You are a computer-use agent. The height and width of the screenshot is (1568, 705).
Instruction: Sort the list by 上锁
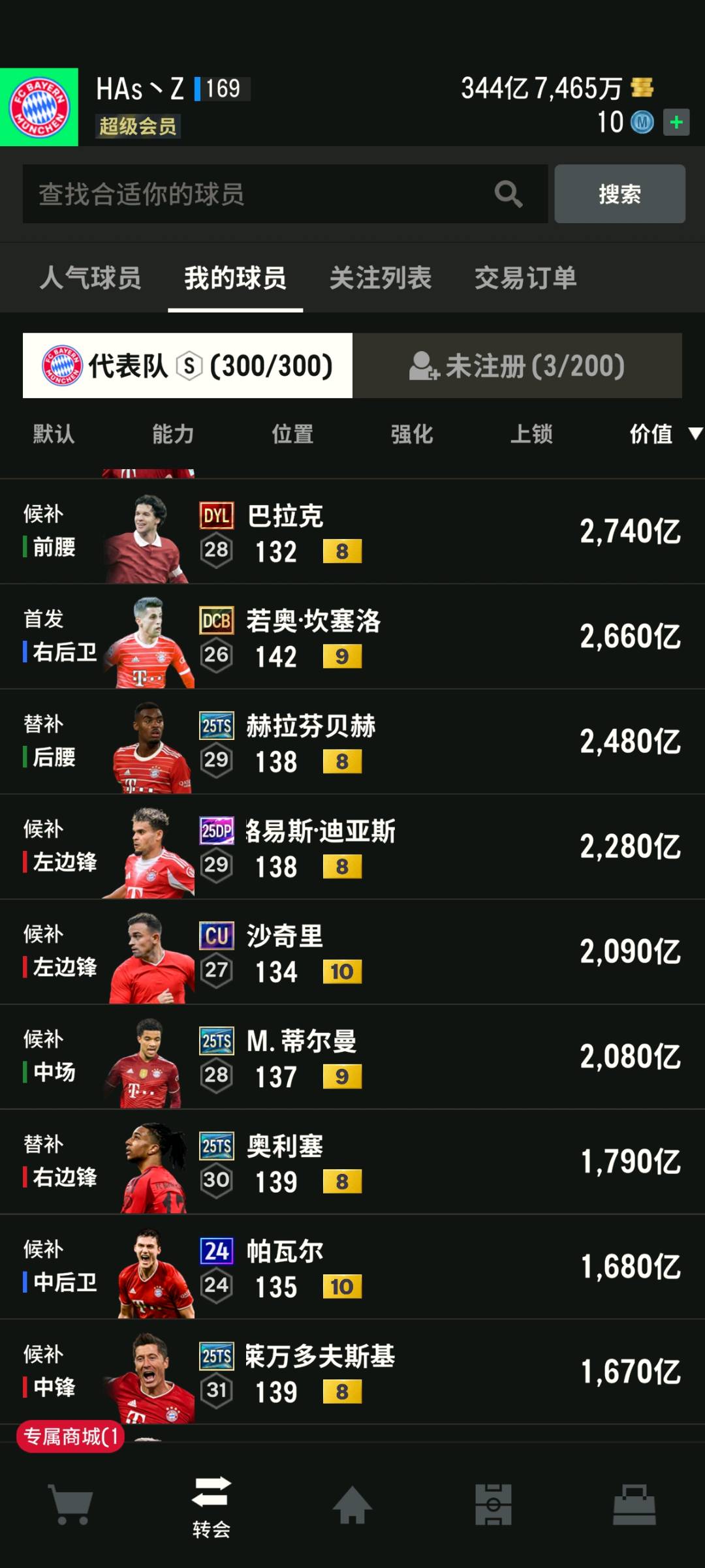(531, 434)
